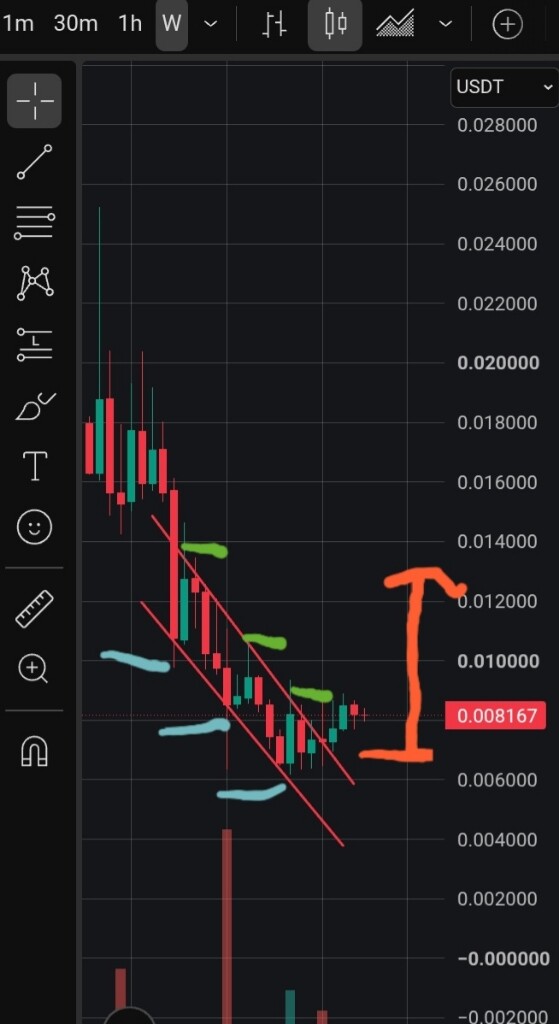Add text with the T tool
The width and height of the screenshot is (559, 1024).
[x=35, y=466]
